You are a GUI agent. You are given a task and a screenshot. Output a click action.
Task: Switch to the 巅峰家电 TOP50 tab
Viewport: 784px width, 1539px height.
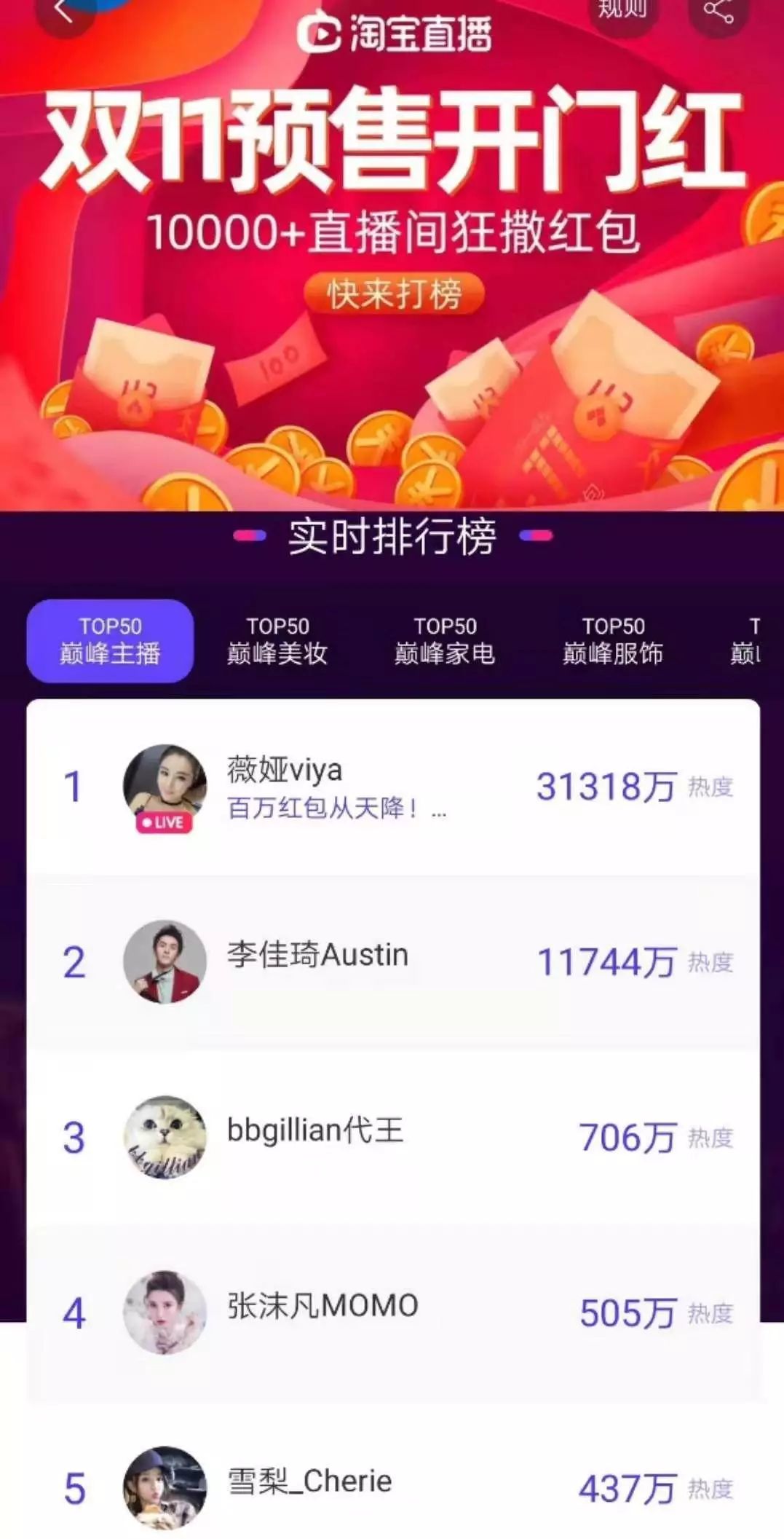pos(443,640)
